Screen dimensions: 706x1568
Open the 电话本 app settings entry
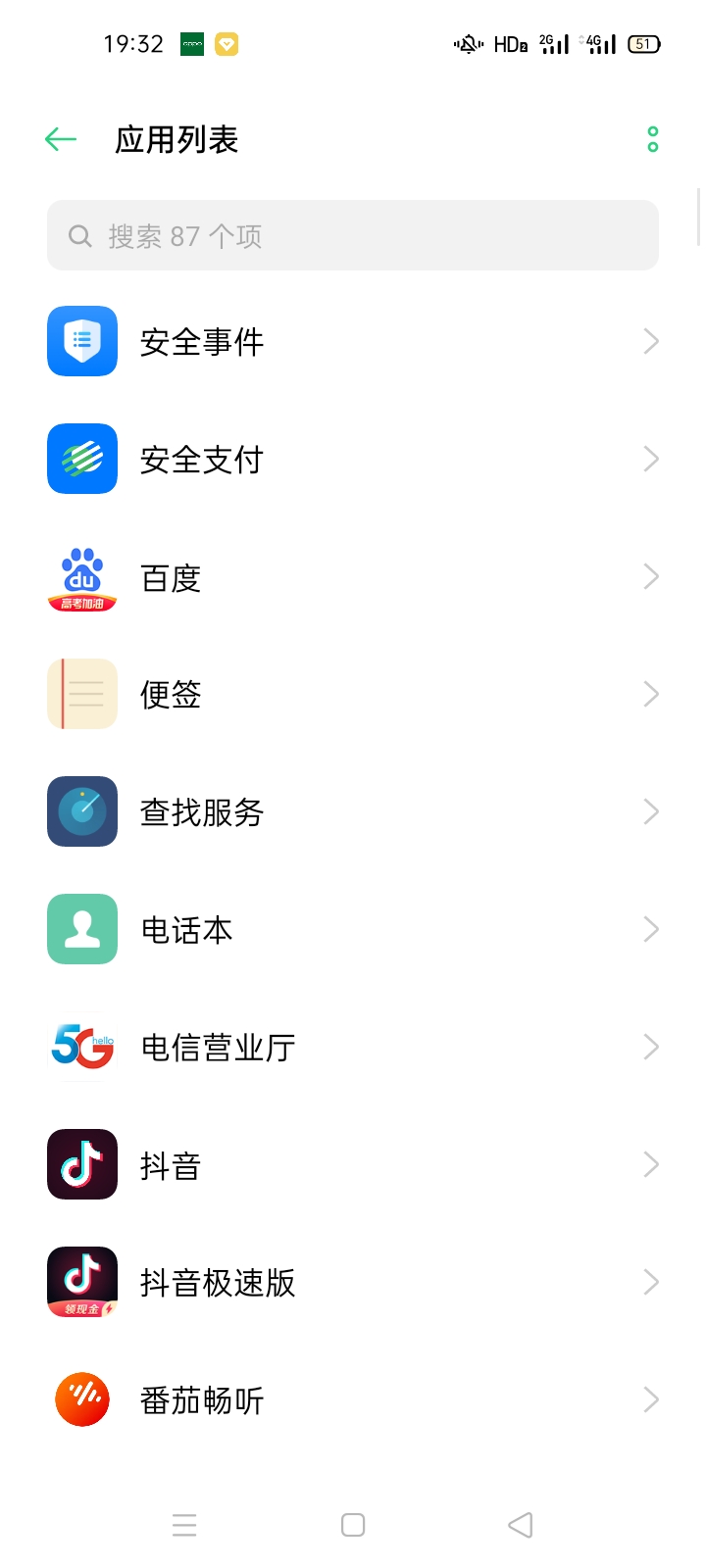pyautogui.click(x=353, y=928)
